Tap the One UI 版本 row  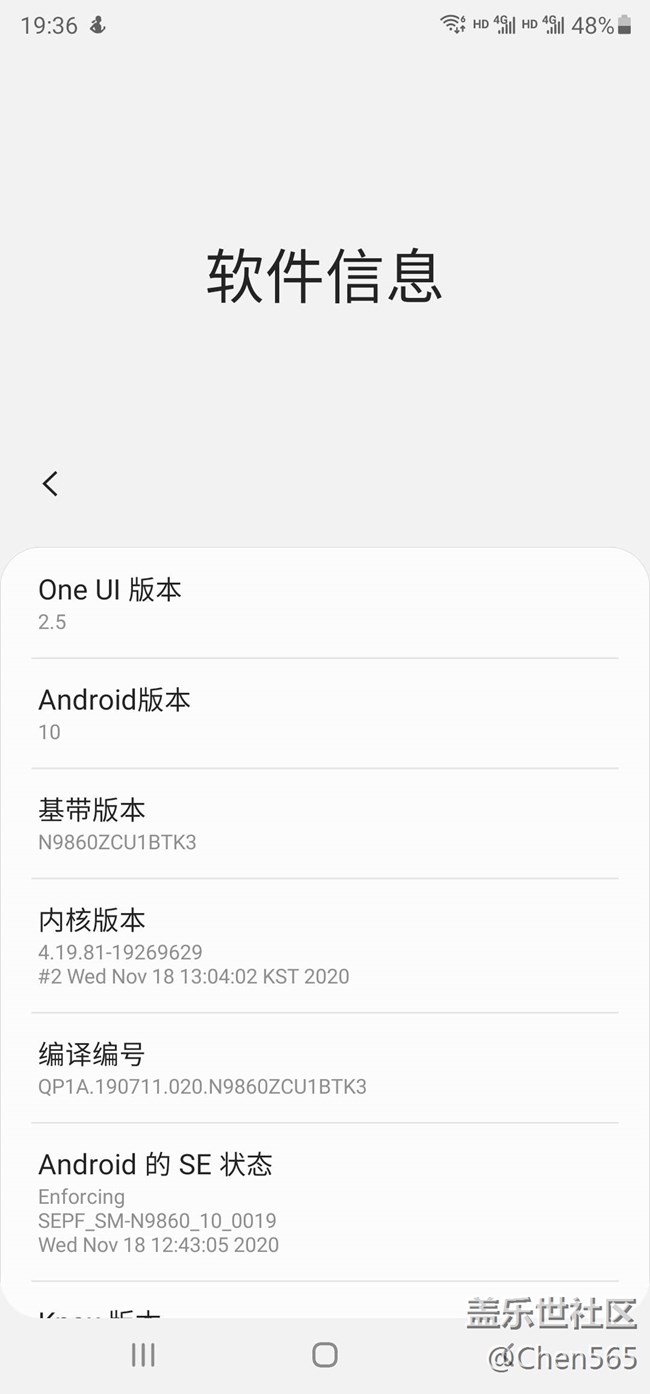point(324,604)
